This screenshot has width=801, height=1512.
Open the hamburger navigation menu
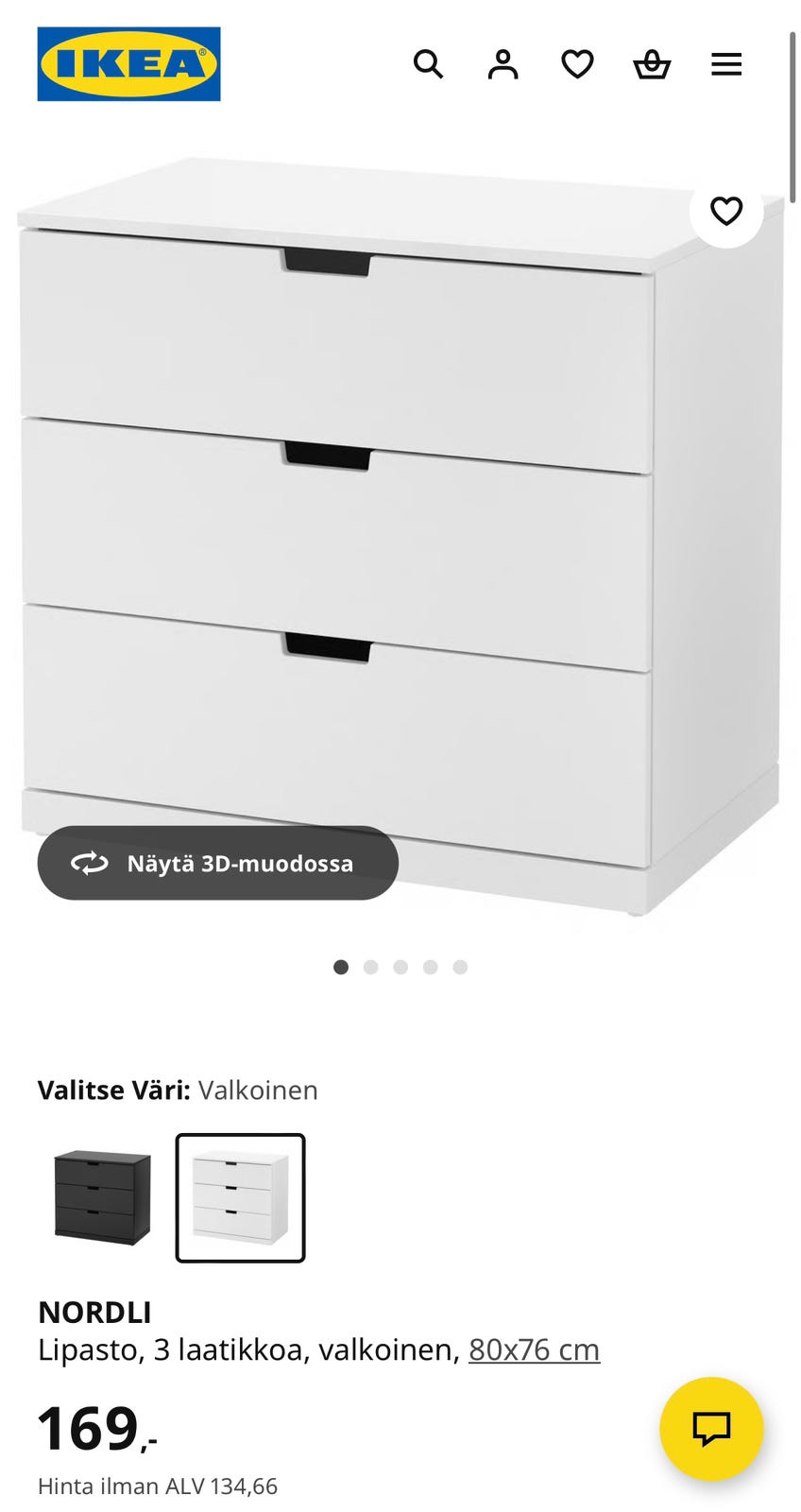pos(725,64)
